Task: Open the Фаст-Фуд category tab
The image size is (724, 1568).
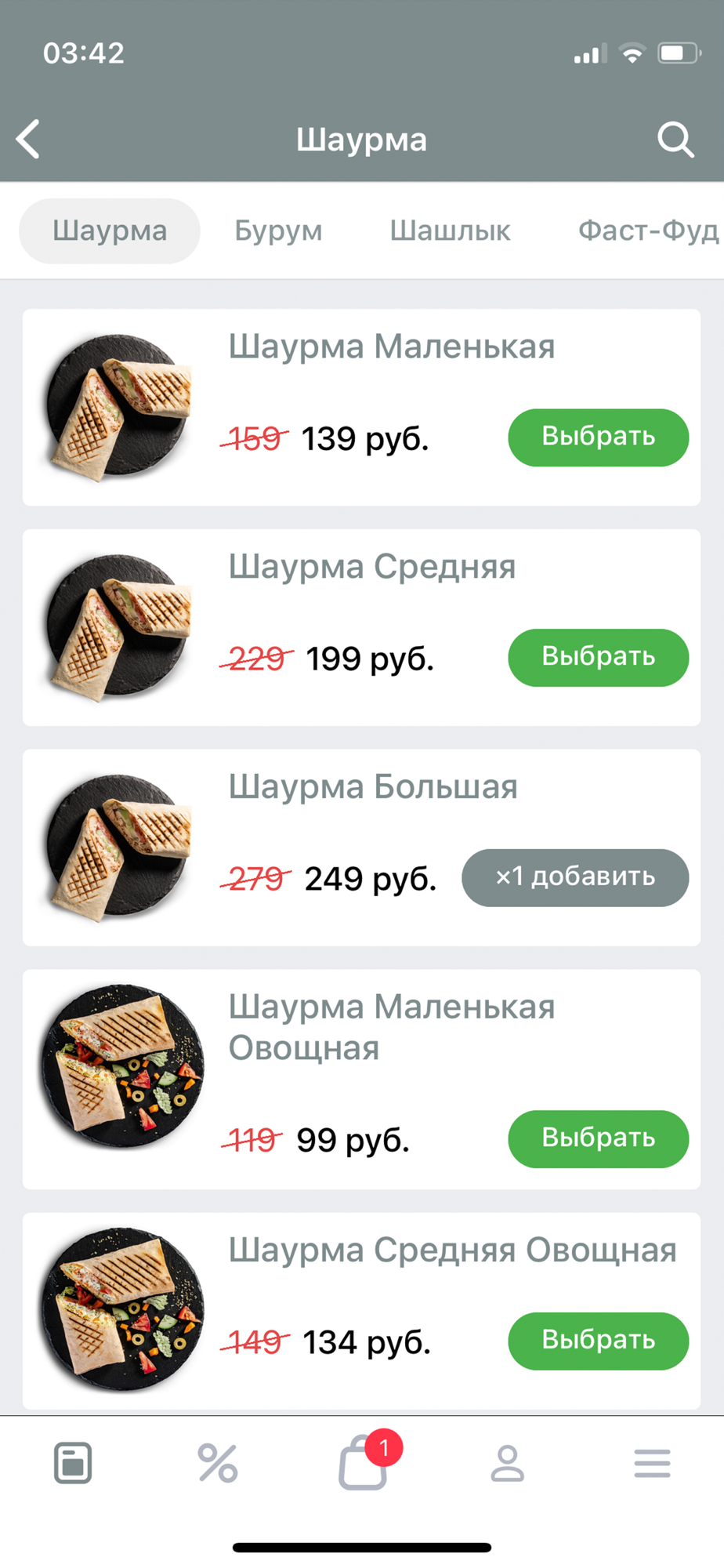Action: (647, 231)
